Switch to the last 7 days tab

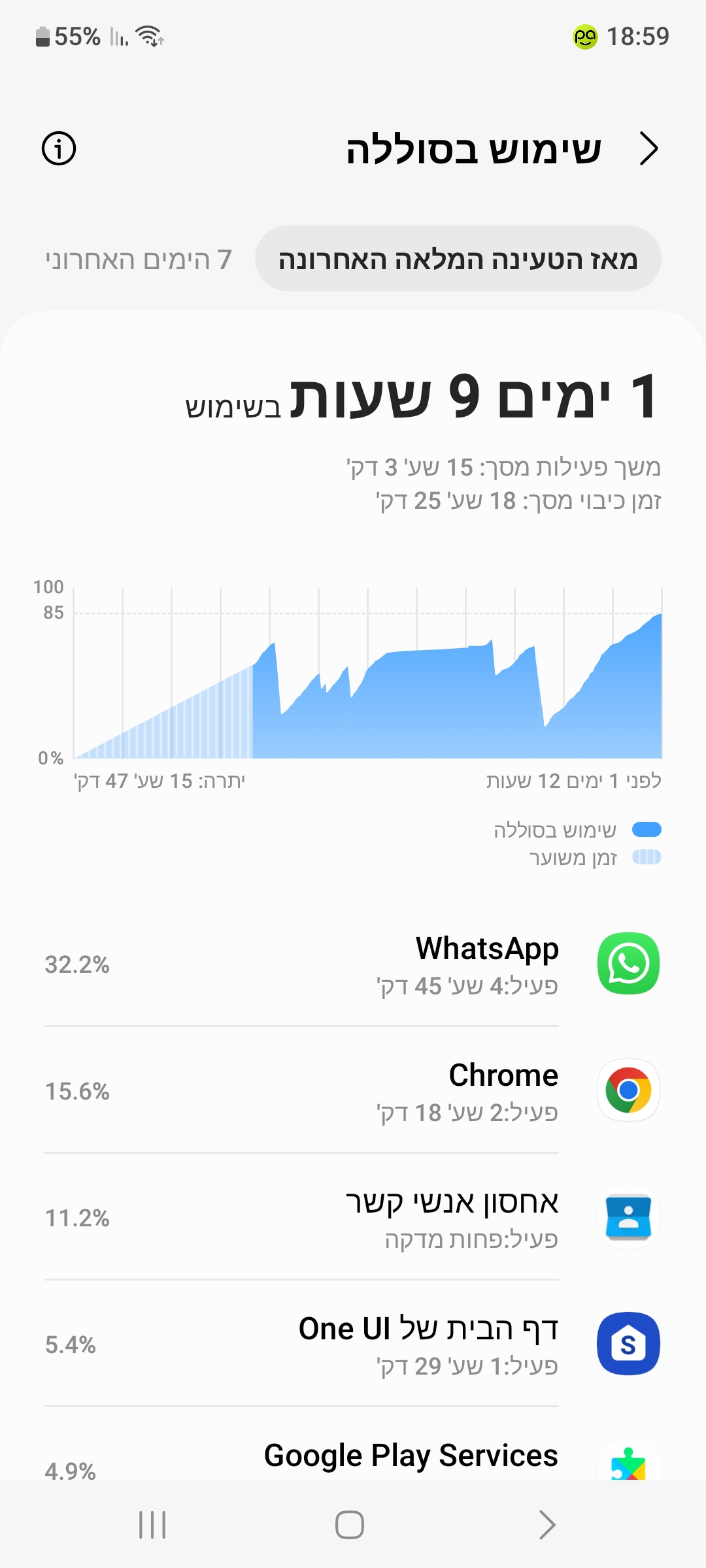pos(139,259)
